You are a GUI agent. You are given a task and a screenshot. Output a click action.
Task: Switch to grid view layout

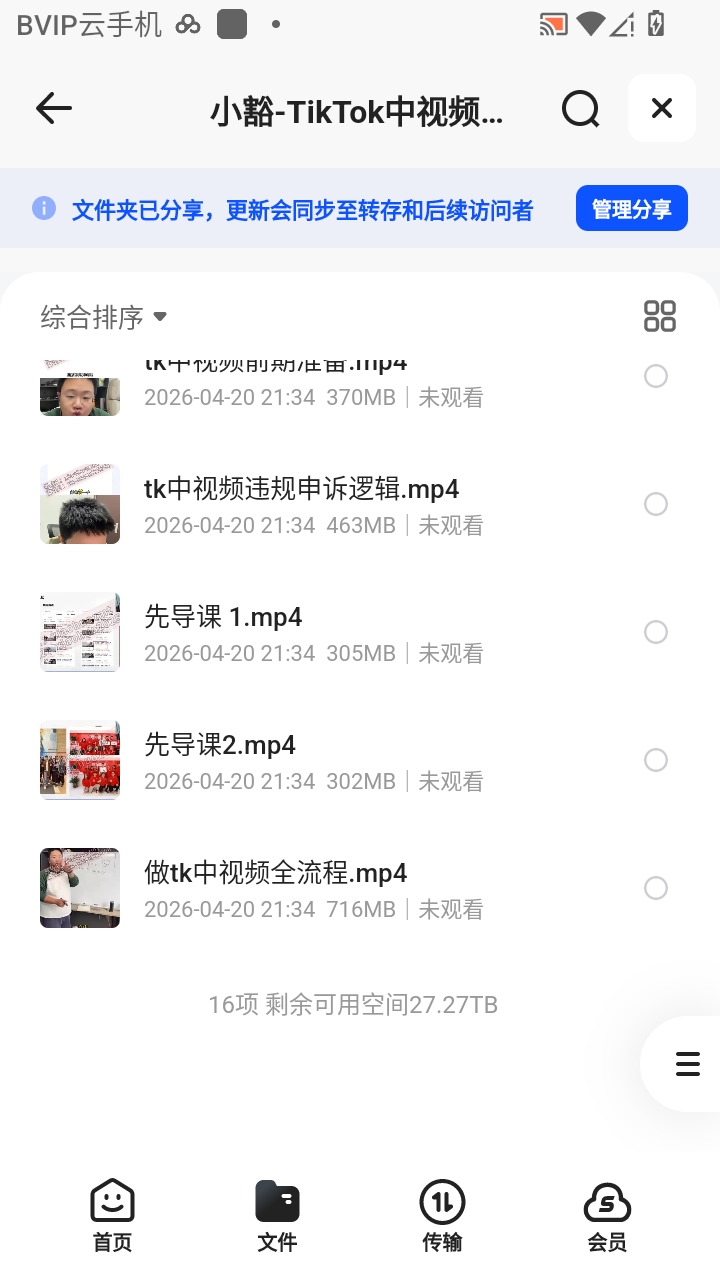point(660,315)
